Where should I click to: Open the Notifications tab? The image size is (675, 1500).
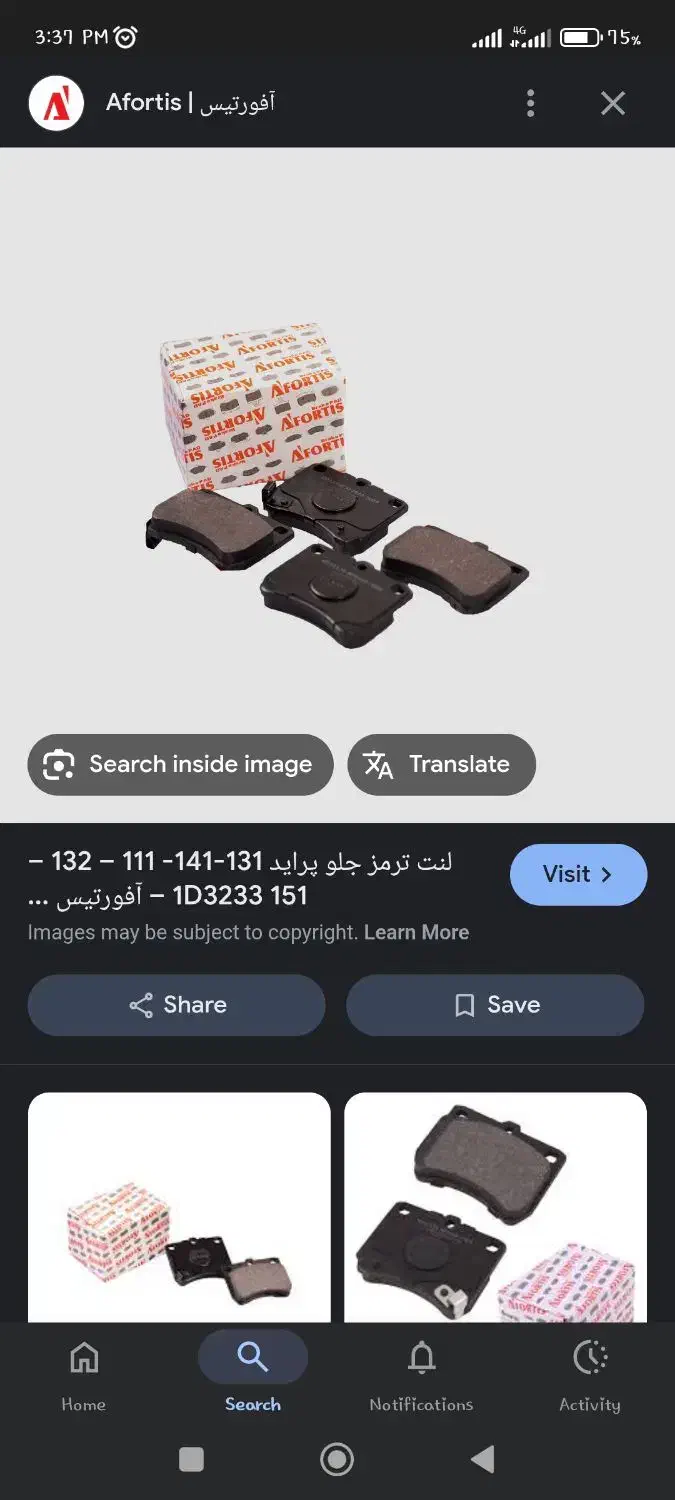pos(421,1375)
